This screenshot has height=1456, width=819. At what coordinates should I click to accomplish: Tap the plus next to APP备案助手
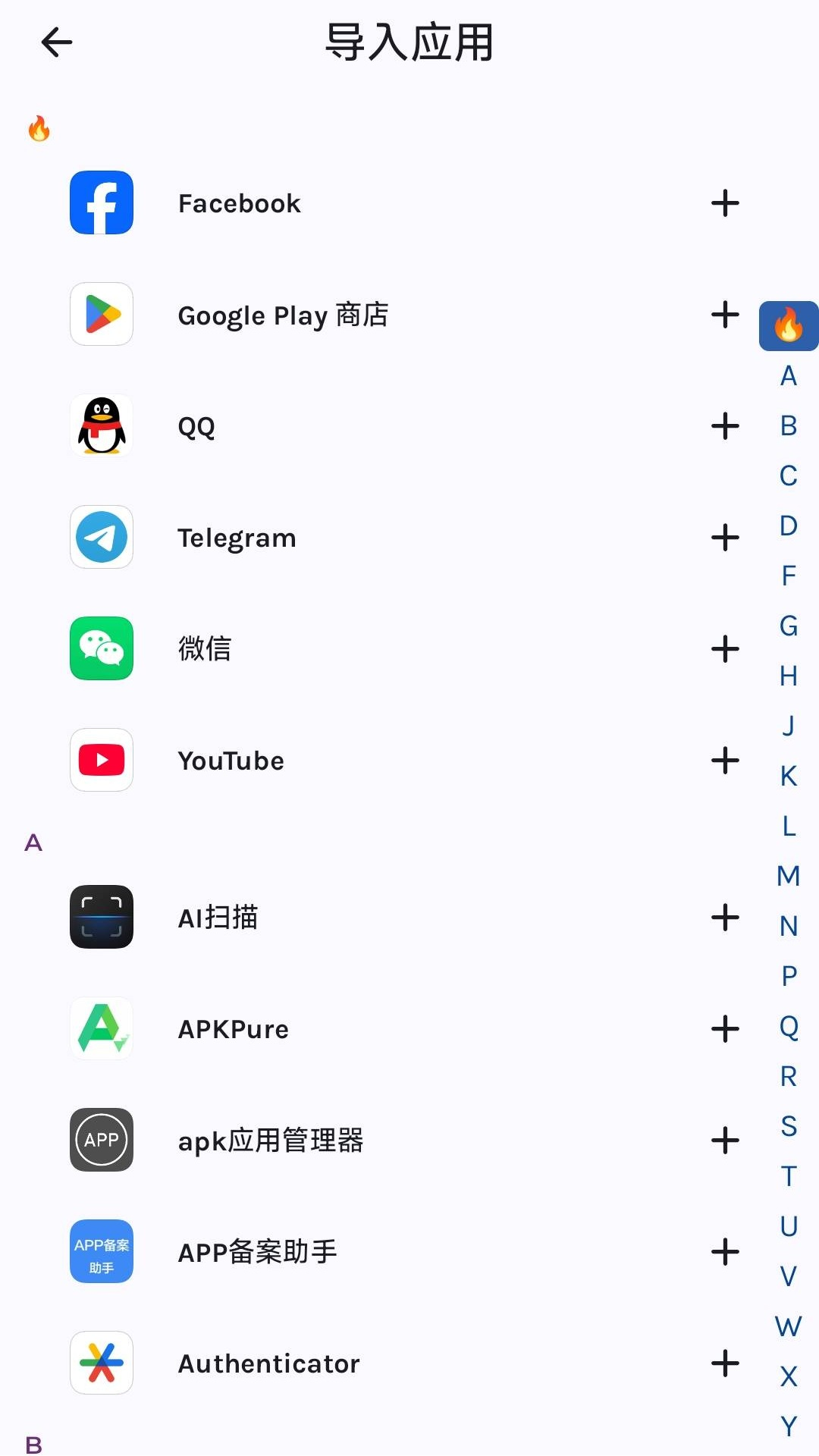(x=725, y=1252)
